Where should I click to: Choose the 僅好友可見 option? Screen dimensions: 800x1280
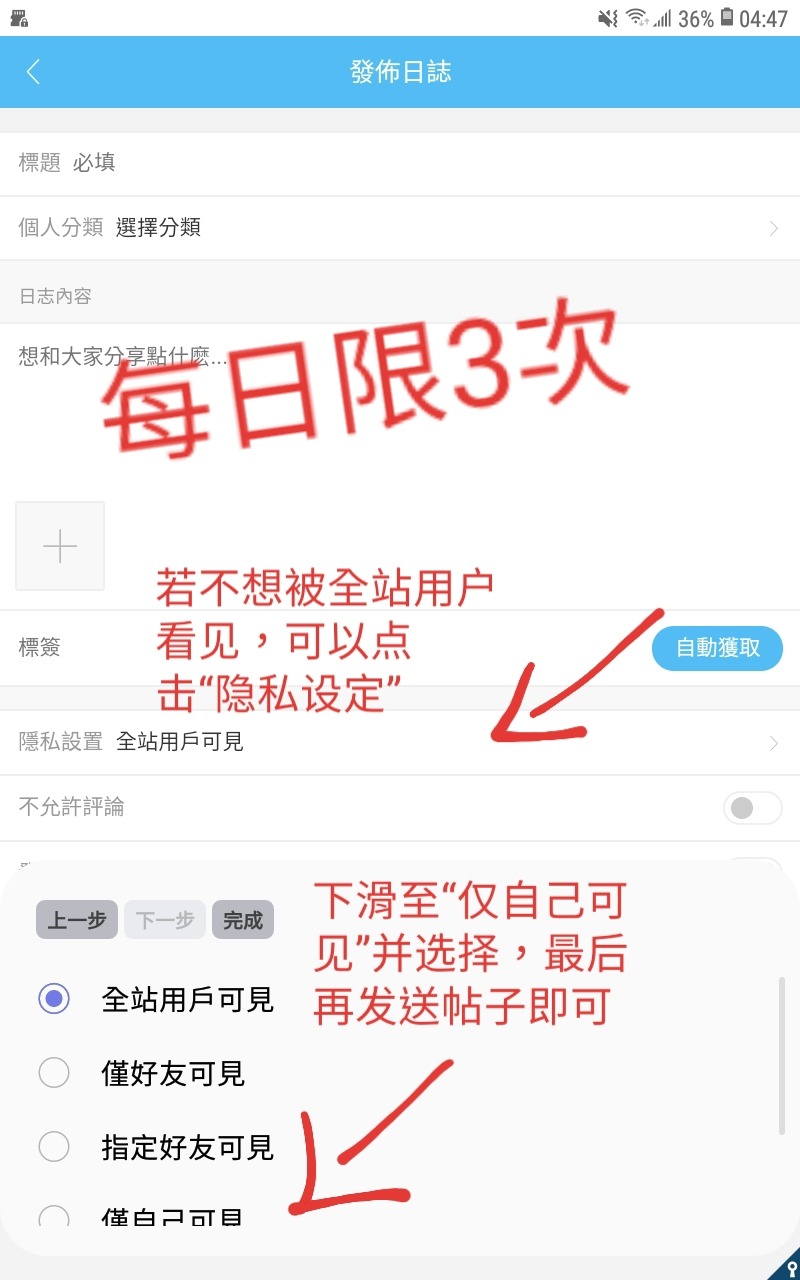(x=54, y=1073)
